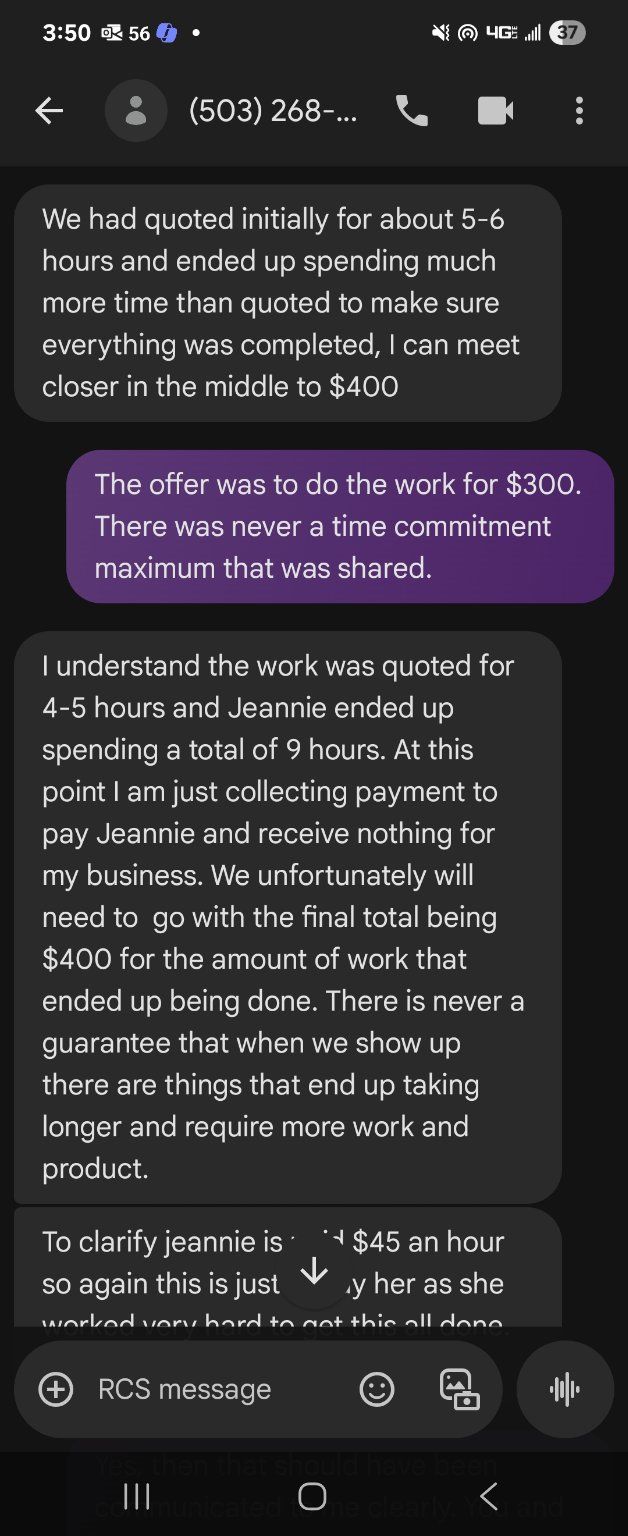Focus the RCS message text field
This screenshot has width=628, height=1536.
(200, 1389)
